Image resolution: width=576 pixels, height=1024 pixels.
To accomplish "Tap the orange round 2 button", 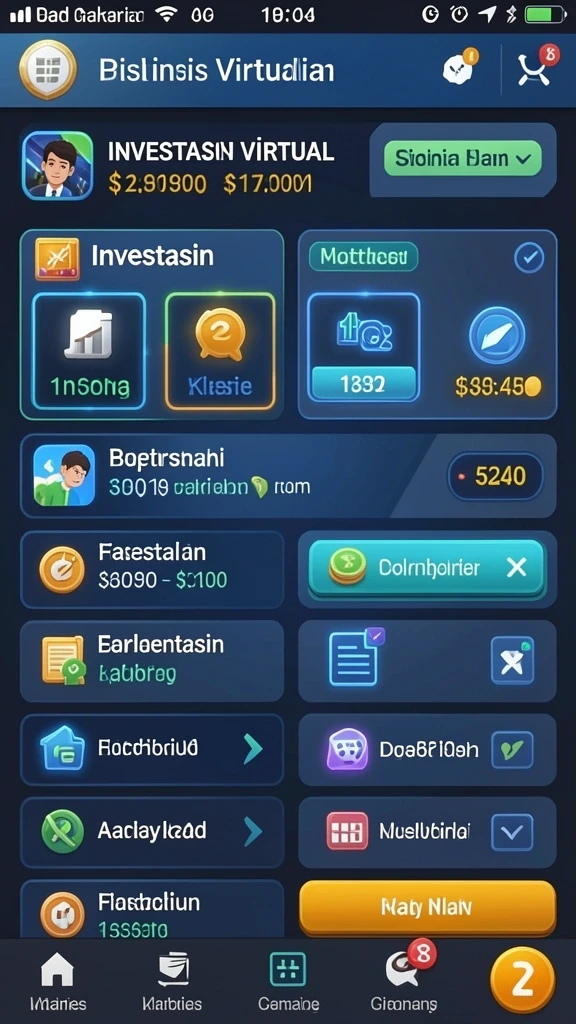I will click(x=522, y=979).
